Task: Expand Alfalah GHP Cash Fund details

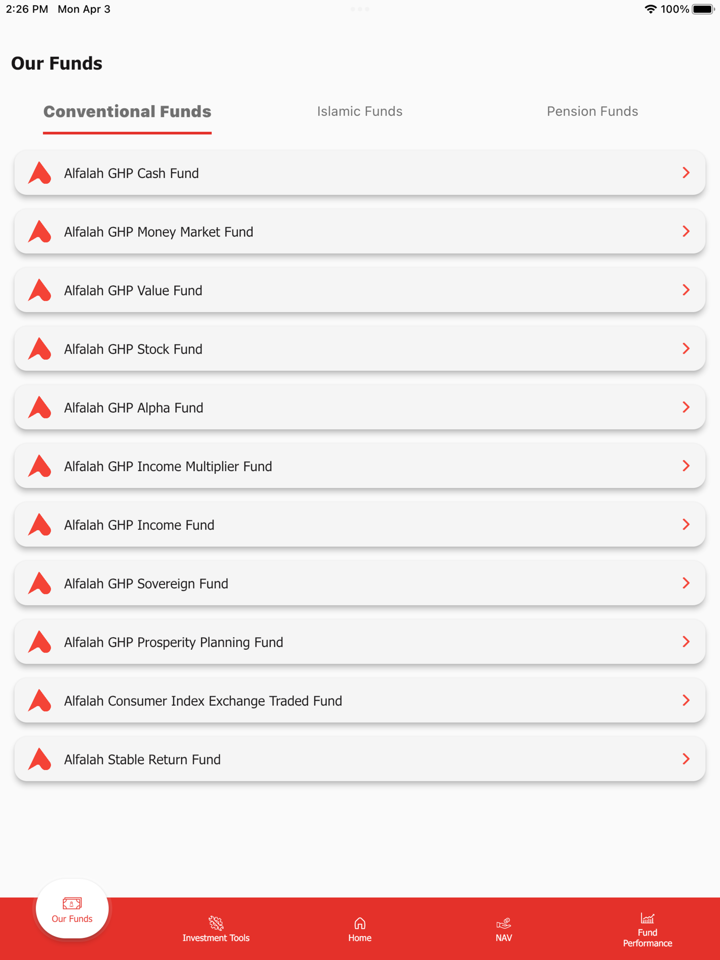Action: point(686,172)
